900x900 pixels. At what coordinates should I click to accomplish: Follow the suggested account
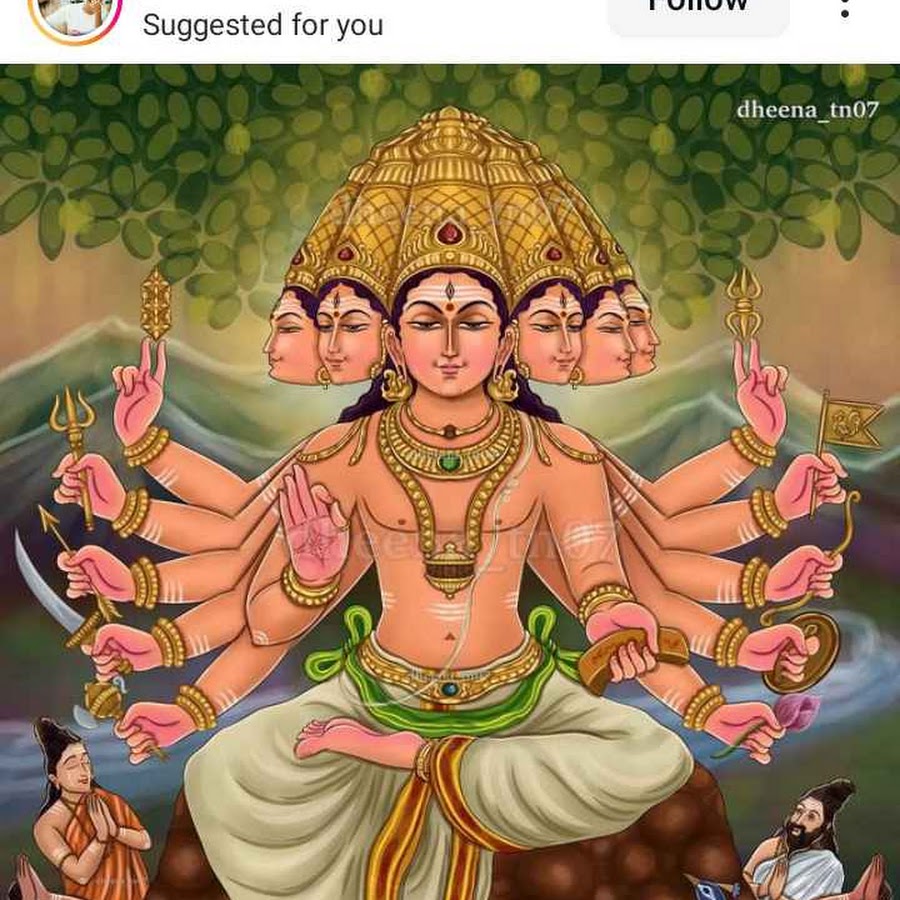[698, 10]
